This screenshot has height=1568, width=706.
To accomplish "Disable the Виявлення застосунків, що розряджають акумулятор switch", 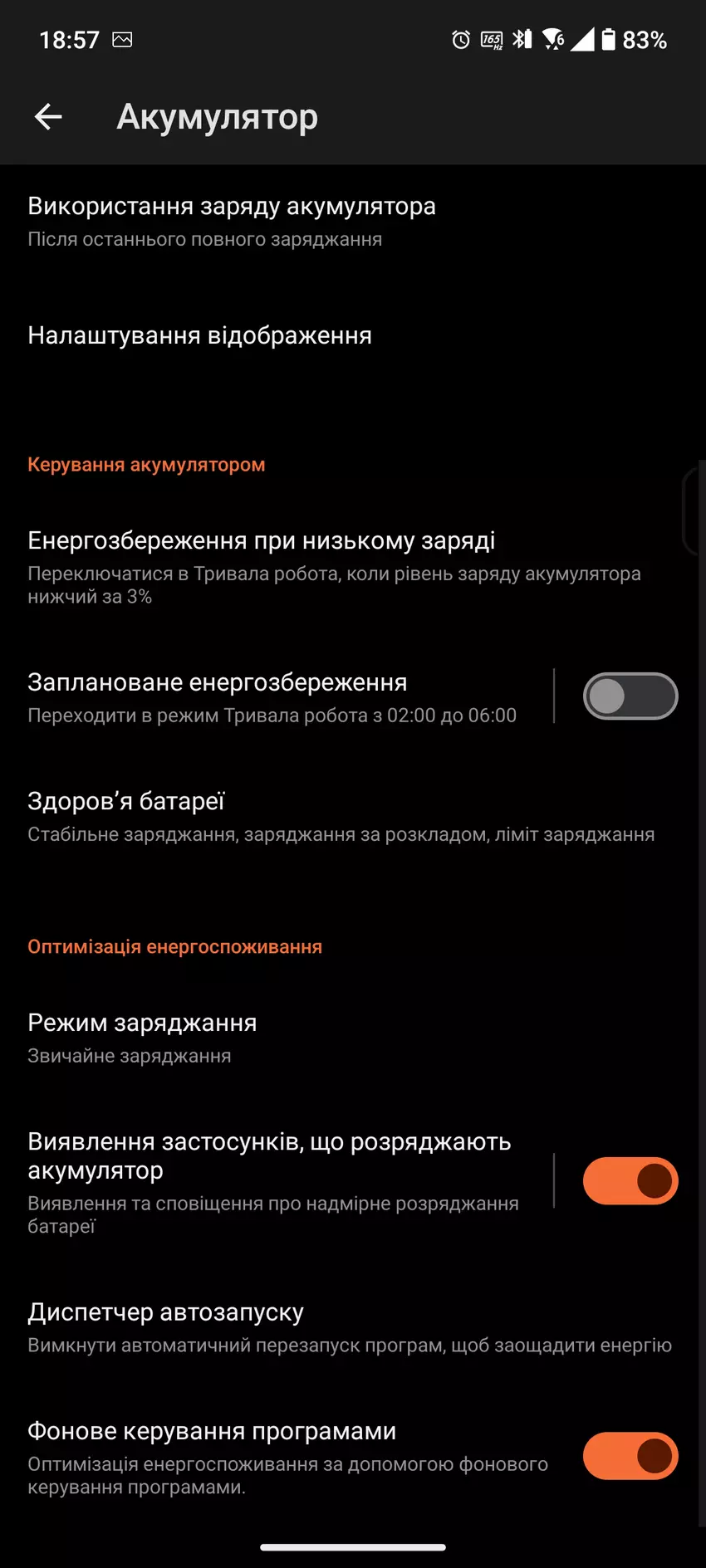I will point(630,1180).
